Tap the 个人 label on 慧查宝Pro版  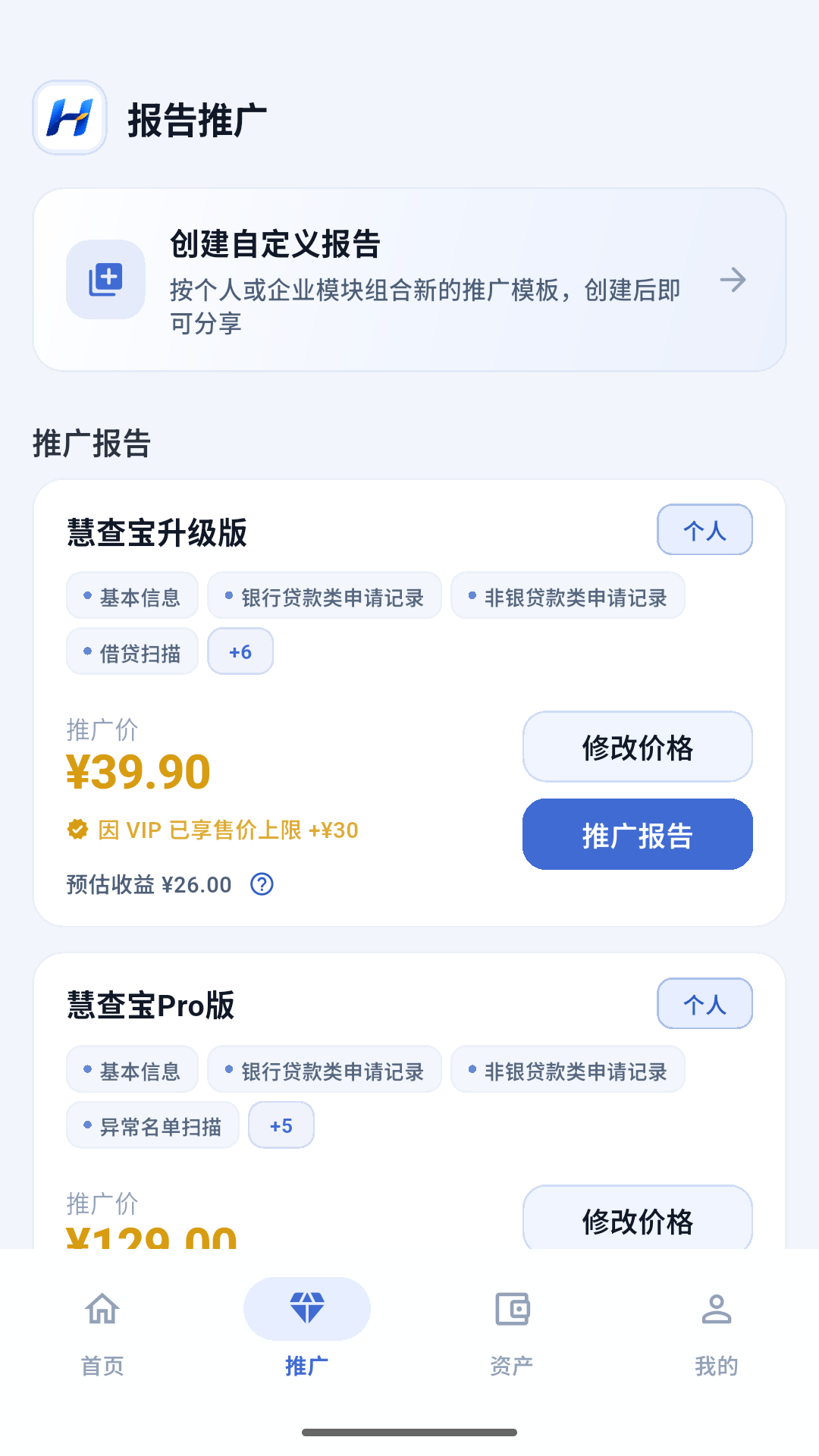point(704,1003)
